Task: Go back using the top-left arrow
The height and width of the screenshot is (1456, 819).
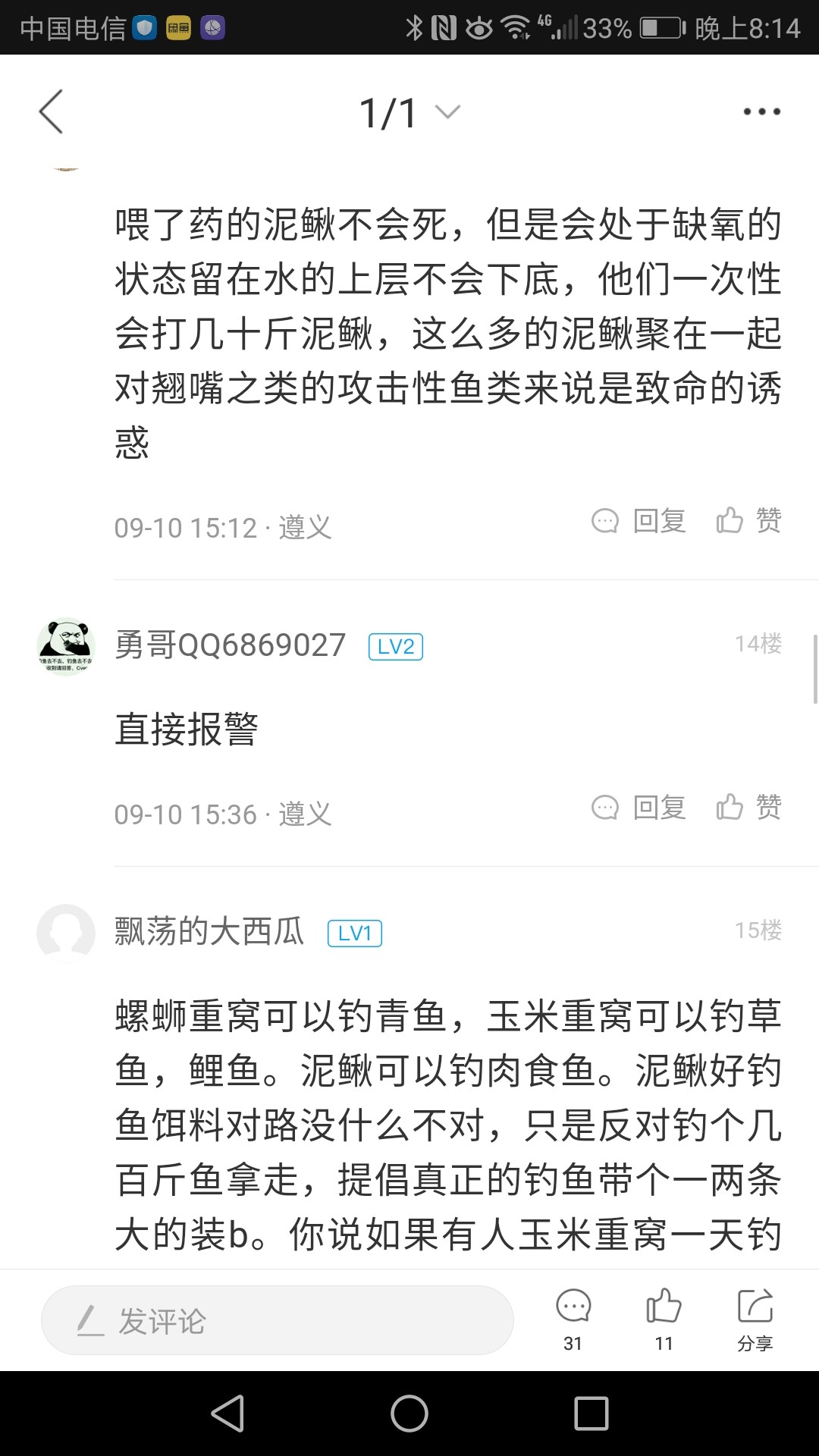Action: click(x=52, y=111)
